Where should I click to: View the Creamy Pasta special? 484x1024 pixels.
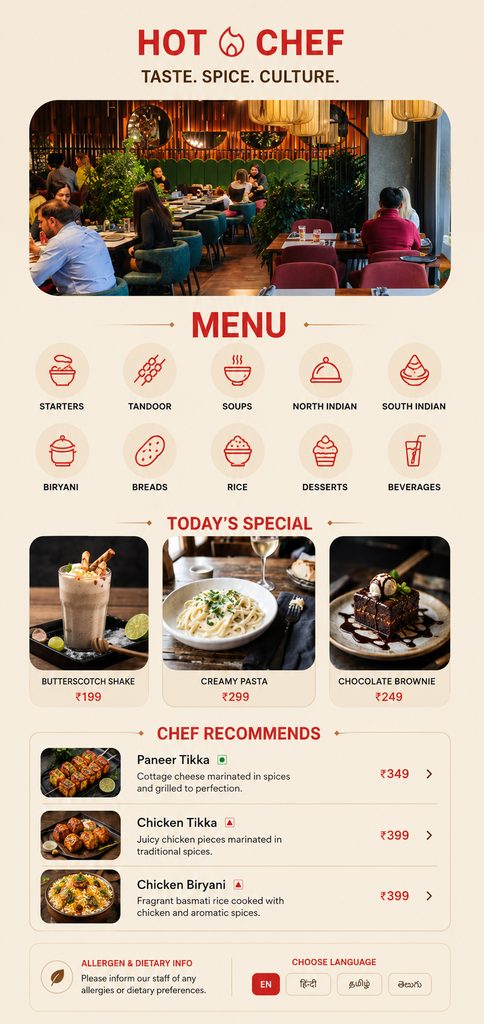[x=239, y=621]
